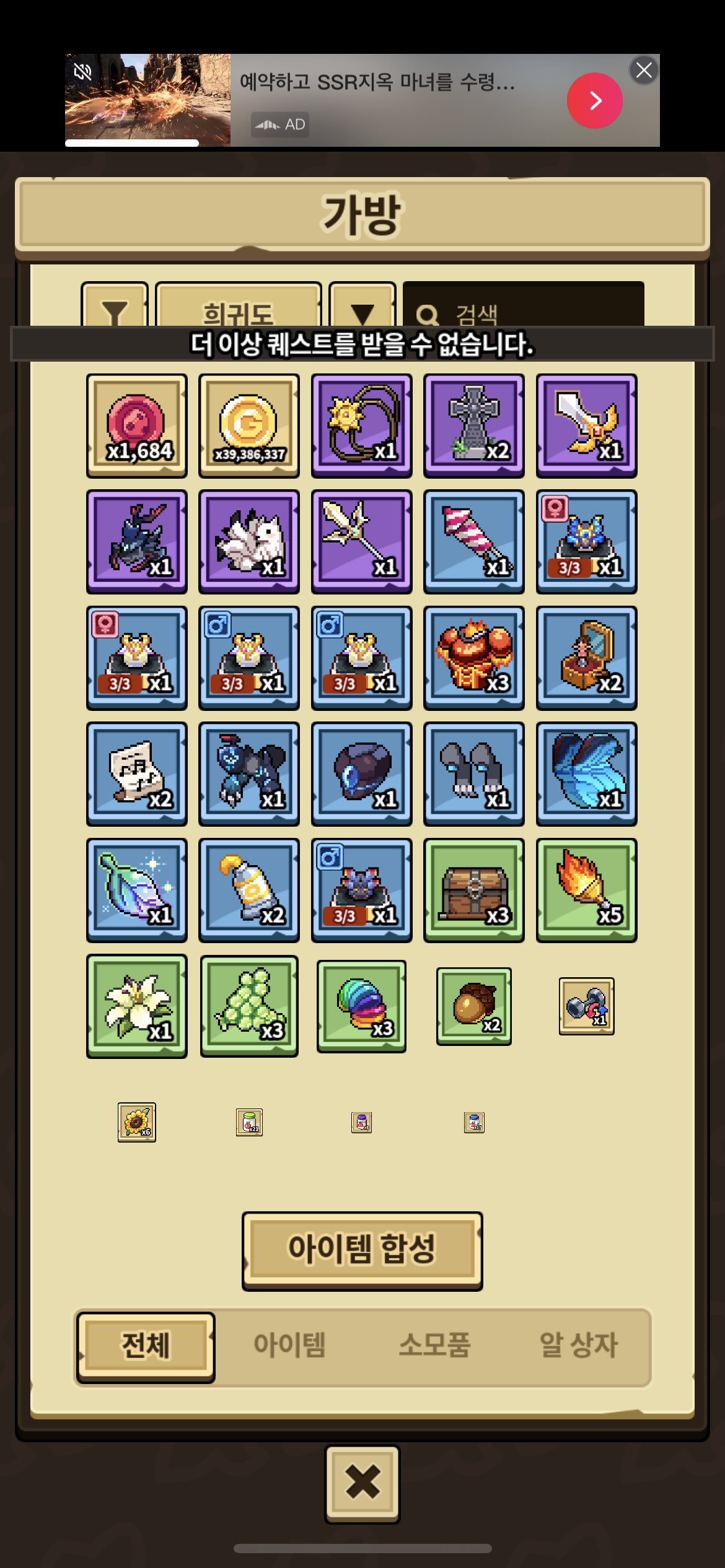Open the filter funnel options
Screen dimensions: 725x1568
(115, 308)
